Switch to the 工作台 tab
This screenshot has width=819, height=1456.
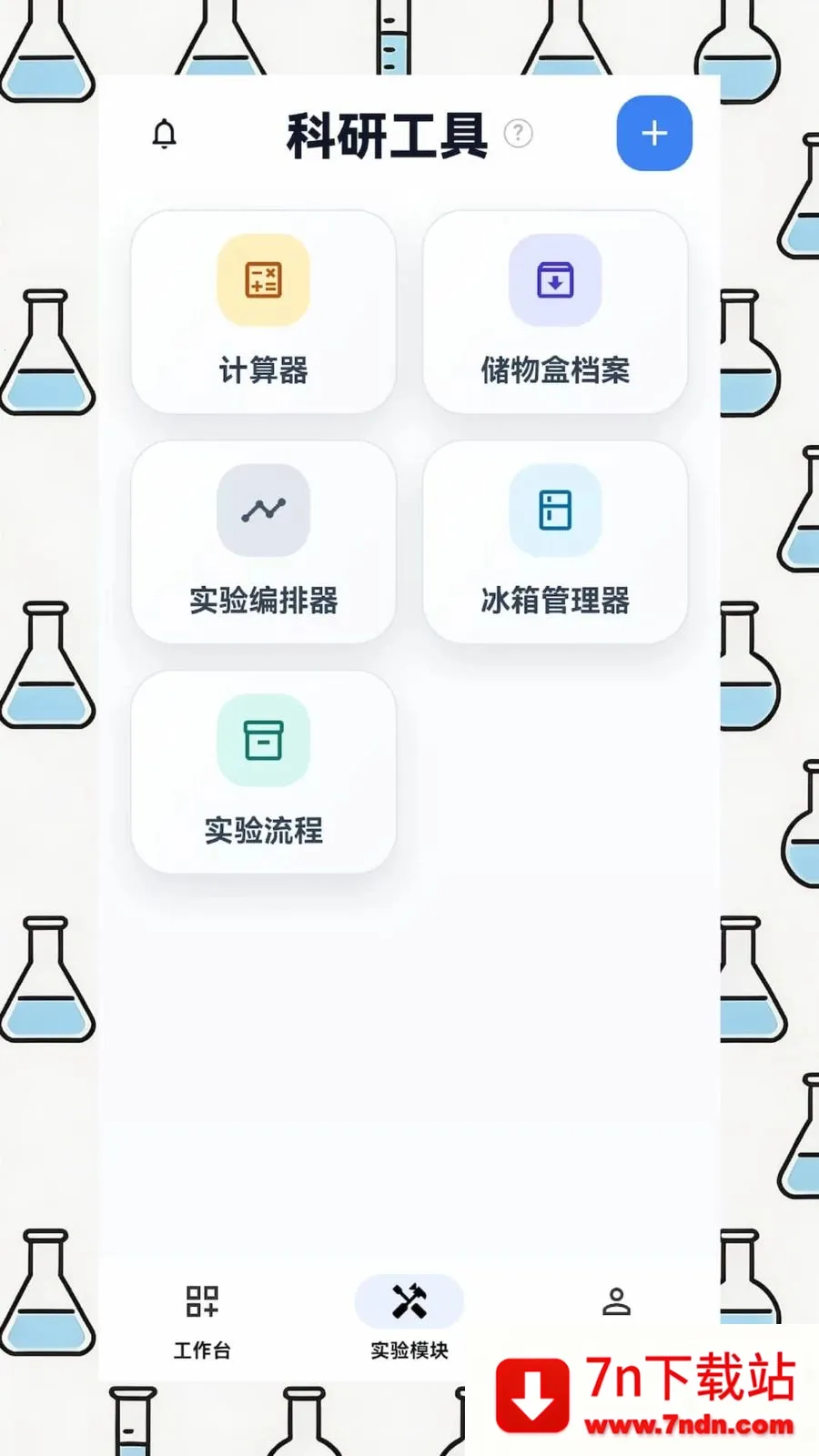point(202,1319)
